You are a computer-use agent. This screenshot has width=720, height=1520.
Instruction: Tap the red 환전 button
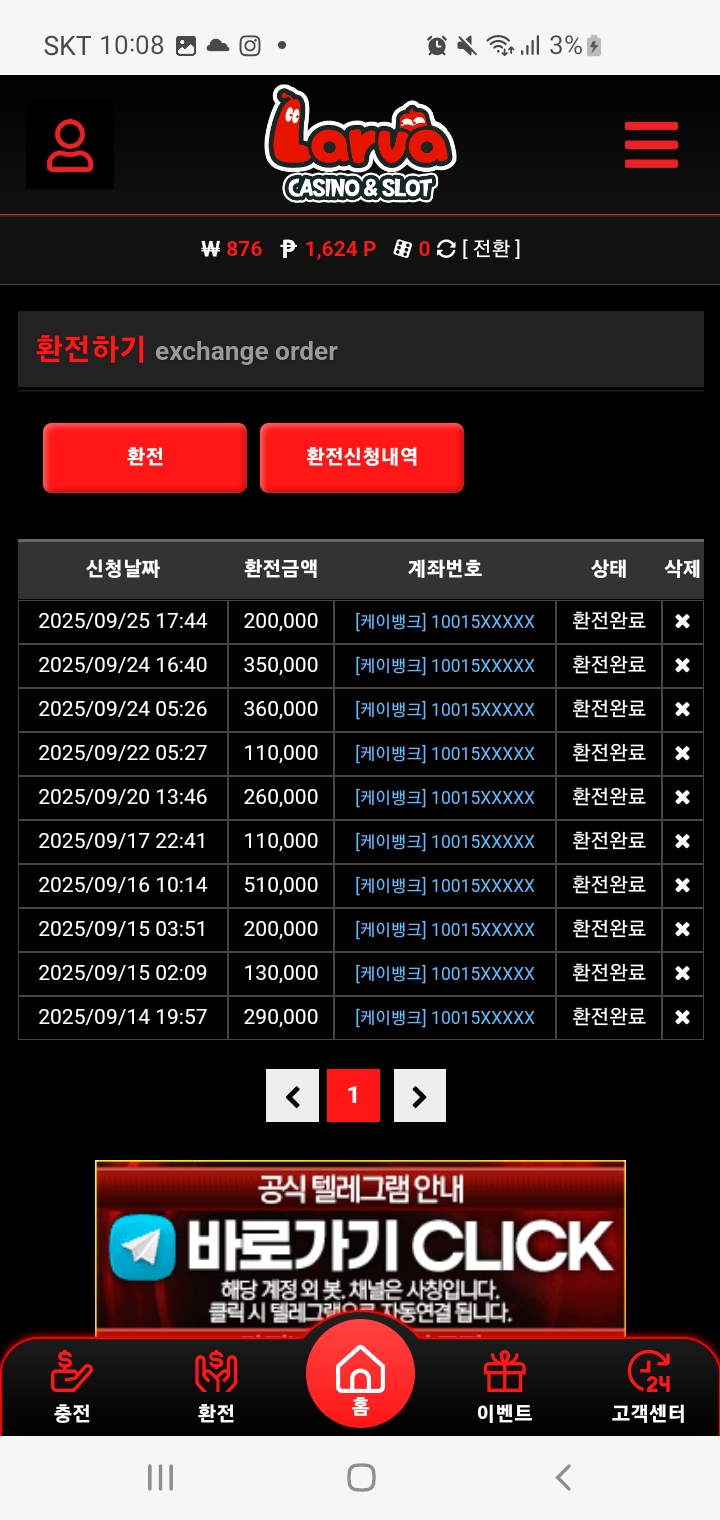(x=145, y=457)
